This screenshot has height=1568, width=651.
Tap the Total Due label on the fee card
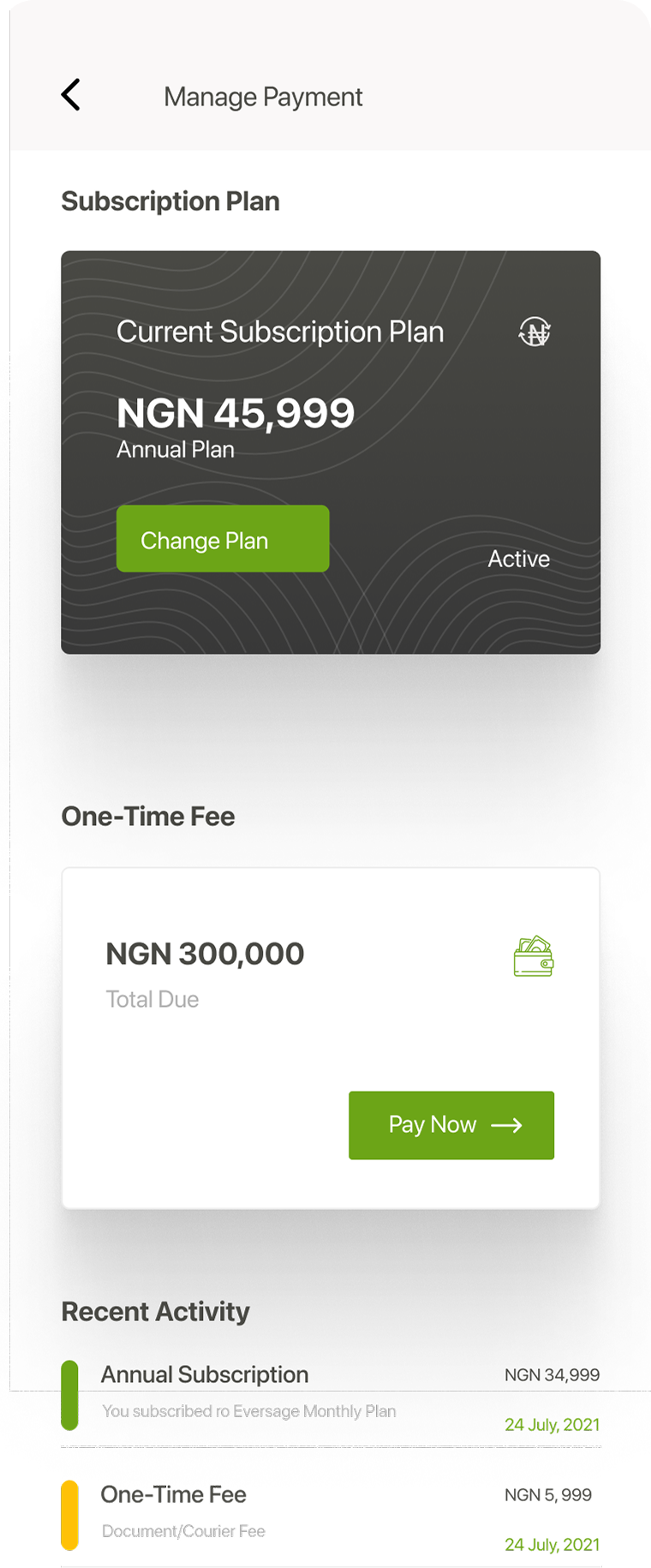[x=152, y=999]
